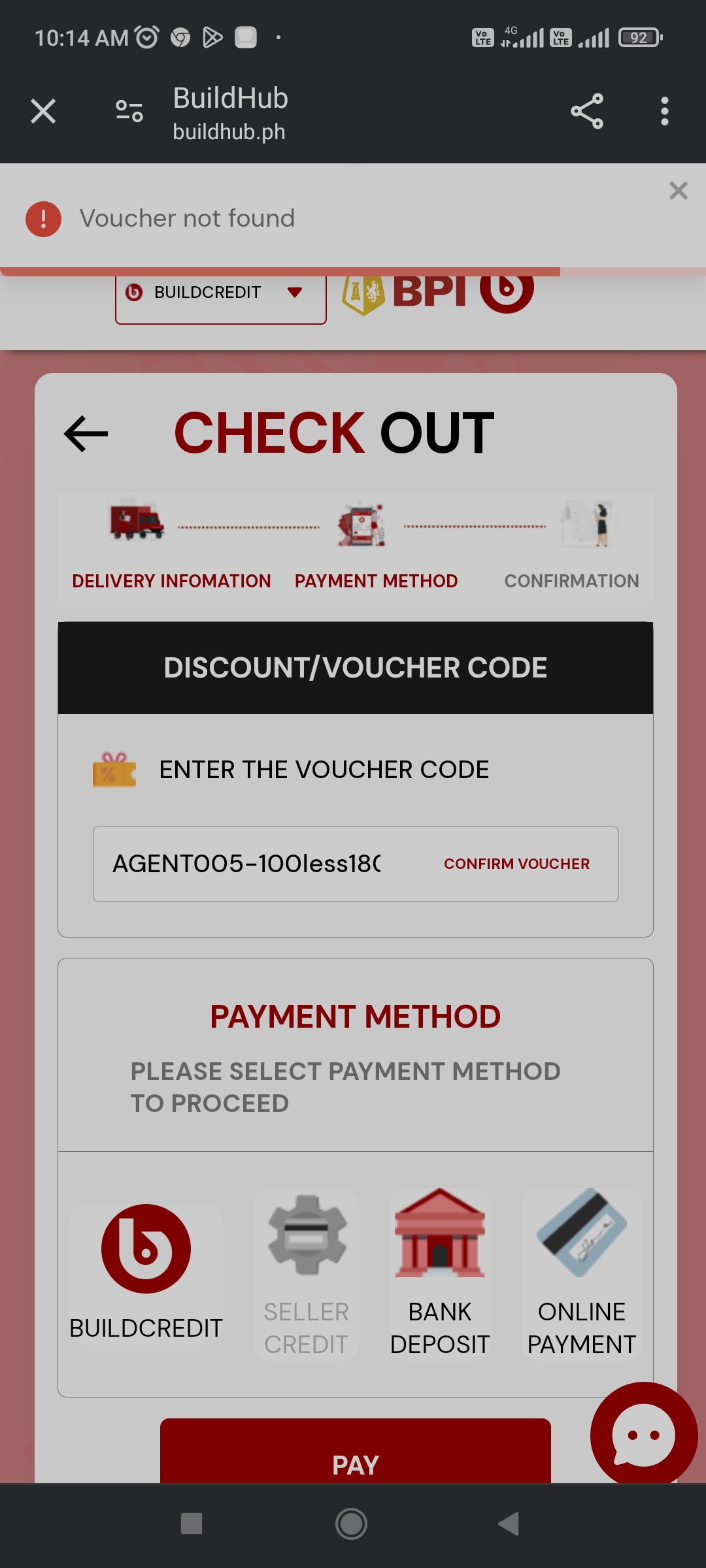Go to the Android home screen
This screenshot has width=706, height=1568.
(x=351, y=1524)
